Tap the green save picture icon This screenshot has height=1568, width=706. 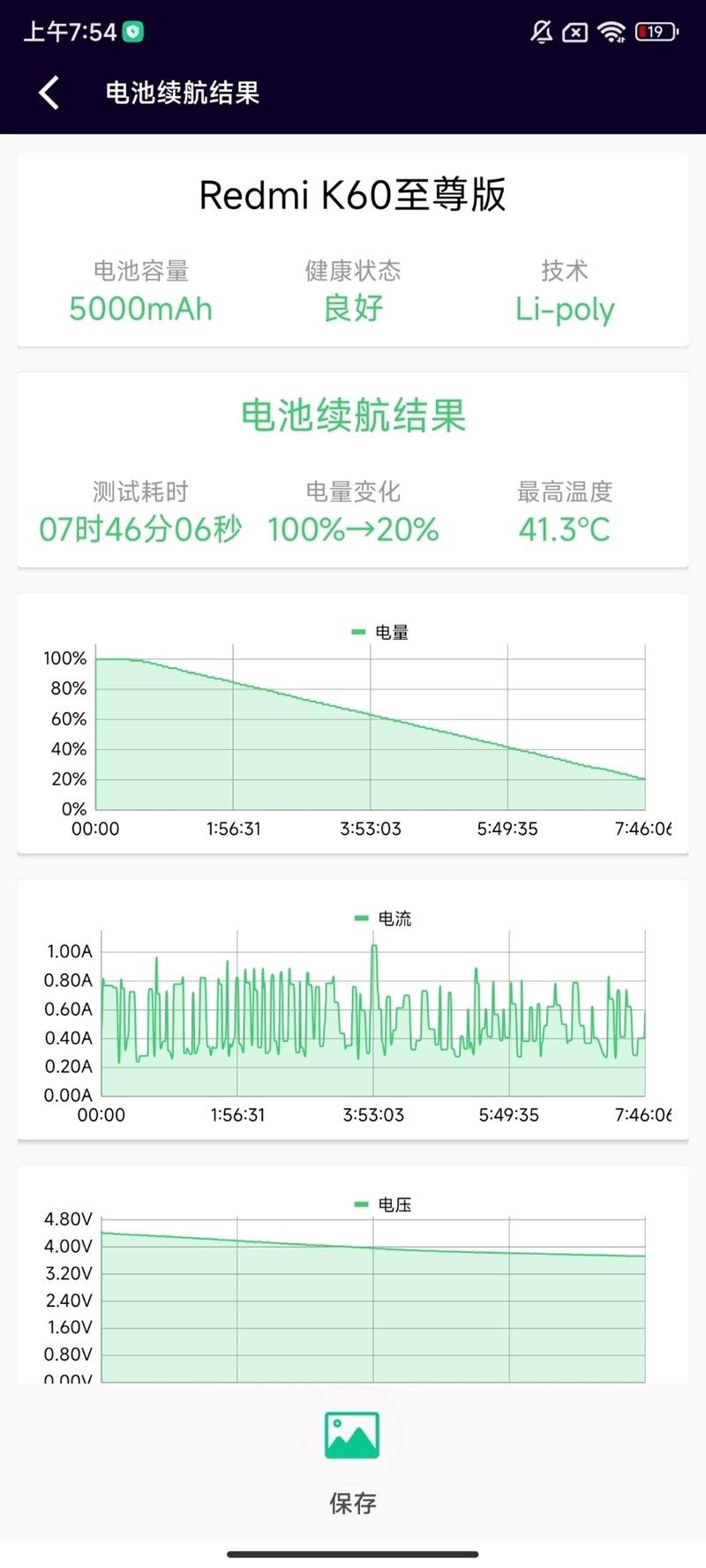click(353, 1434)
